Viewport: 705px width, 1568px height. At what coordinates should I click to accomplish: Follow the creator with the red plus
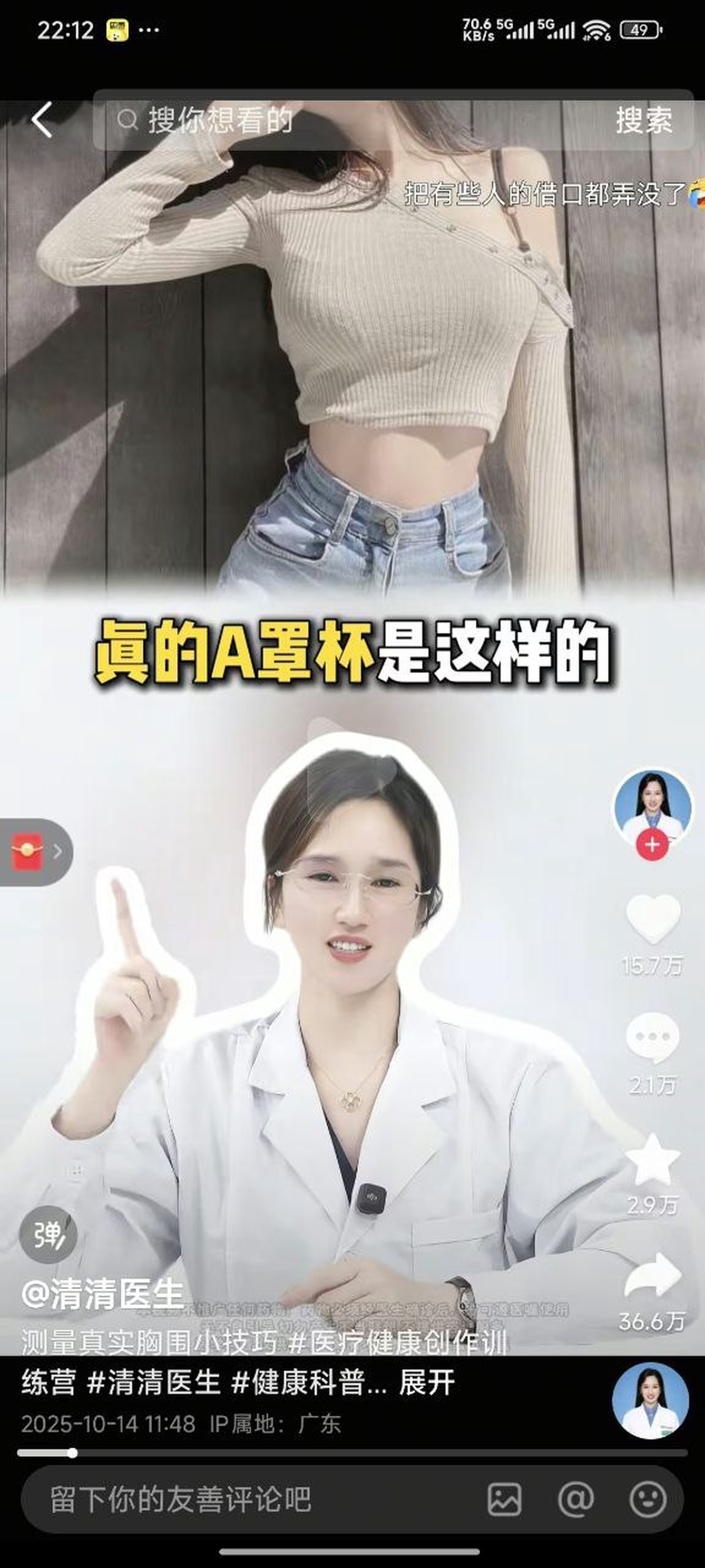point(653,845)
